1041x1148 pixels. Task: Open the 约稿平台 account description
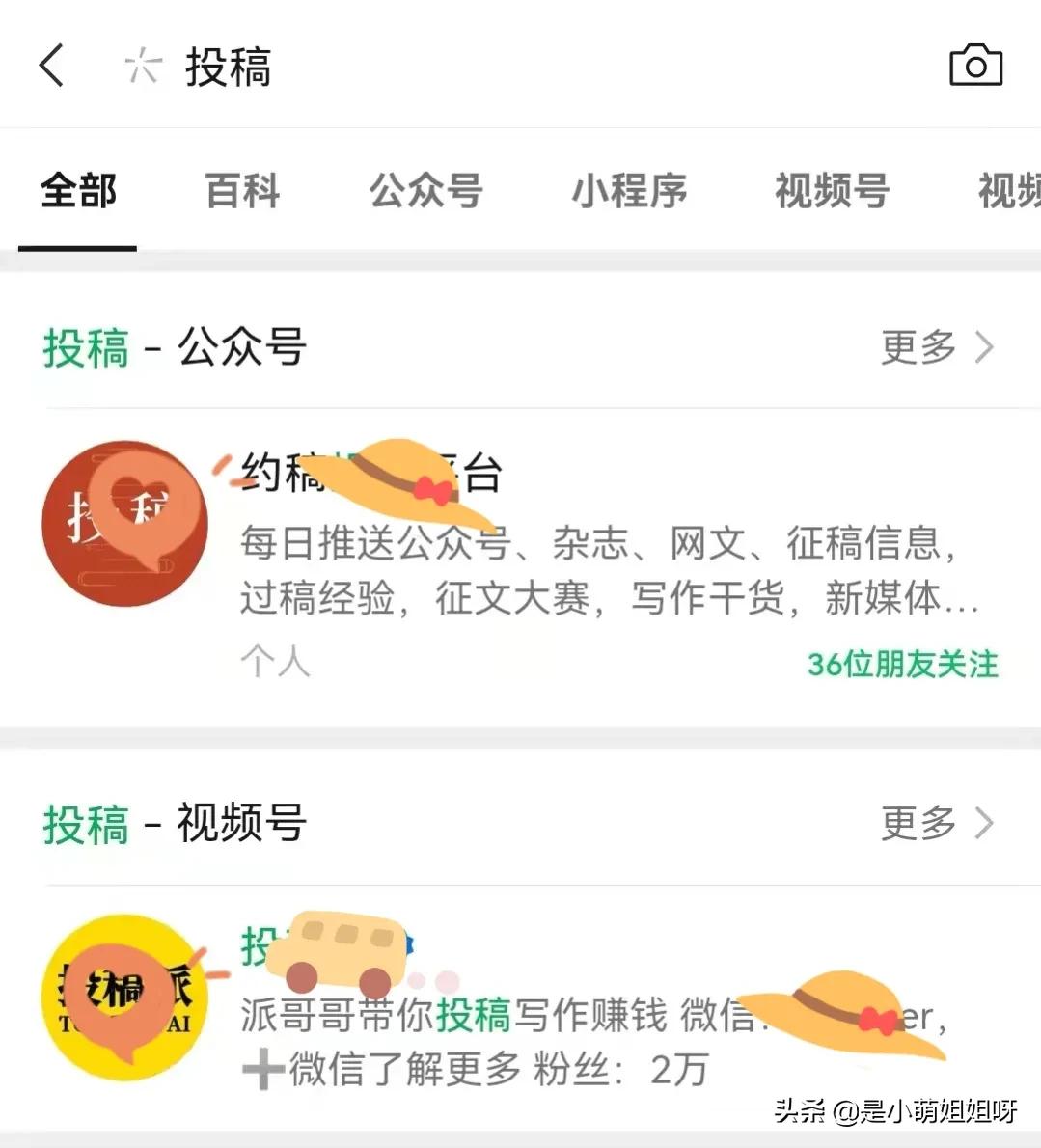point(598,569)
